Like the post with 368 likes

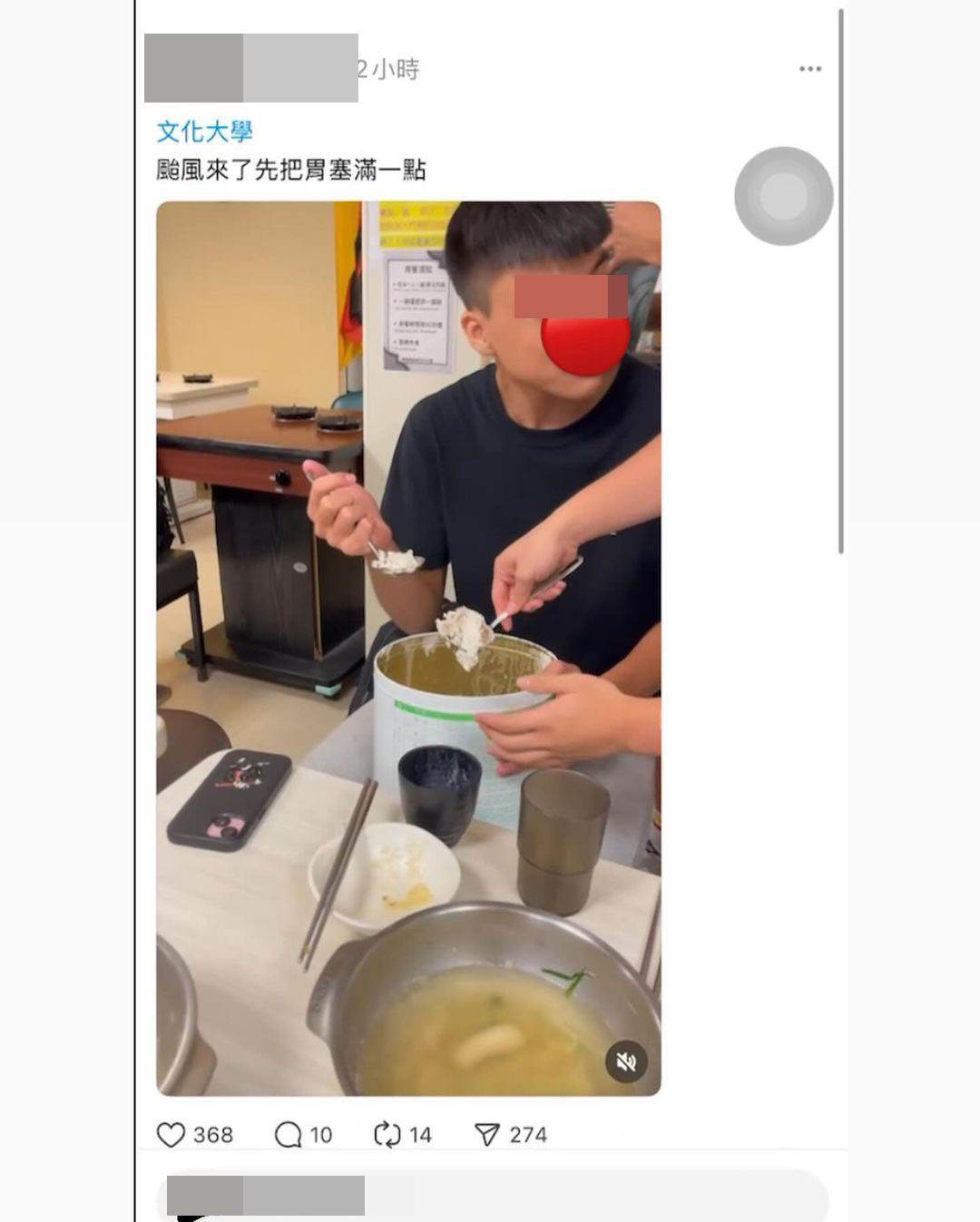(171, 1135)
